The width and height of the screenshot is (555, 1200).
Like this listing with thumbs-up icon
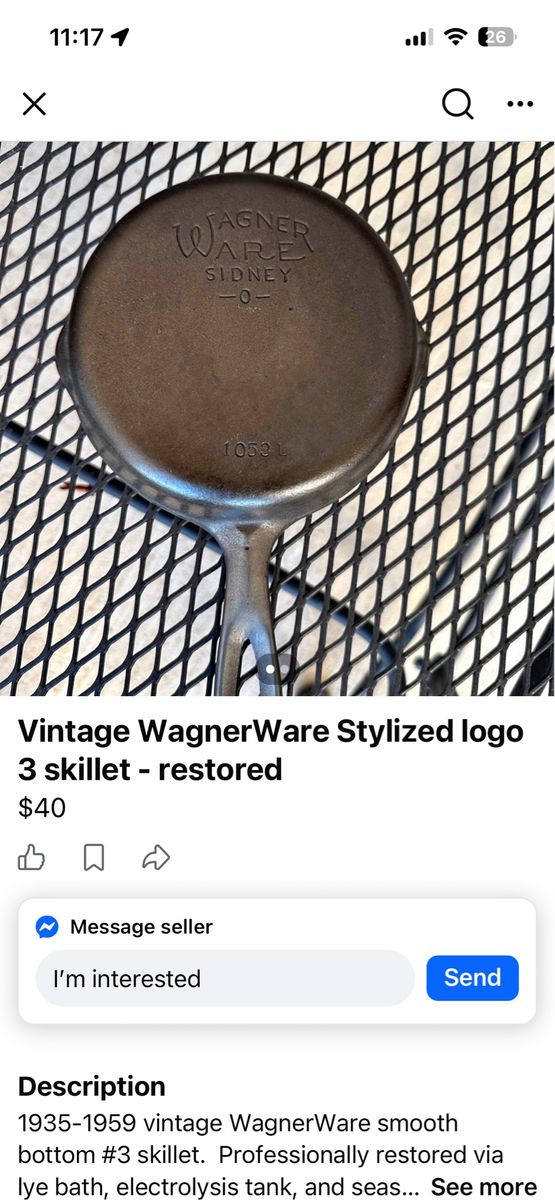[x=32, y=857]
